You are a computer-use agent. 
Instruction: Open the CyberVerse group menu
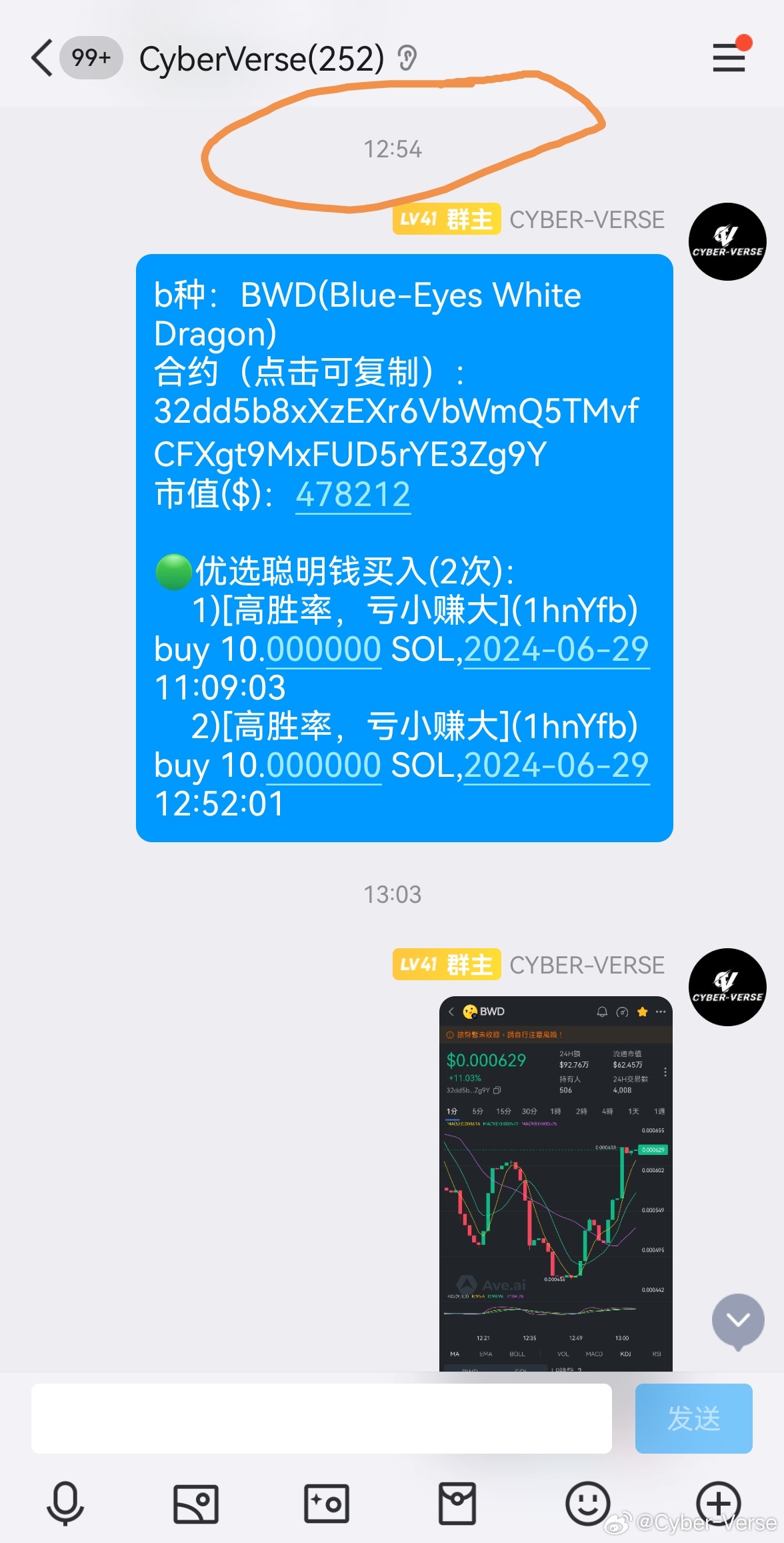pos(729,57)
